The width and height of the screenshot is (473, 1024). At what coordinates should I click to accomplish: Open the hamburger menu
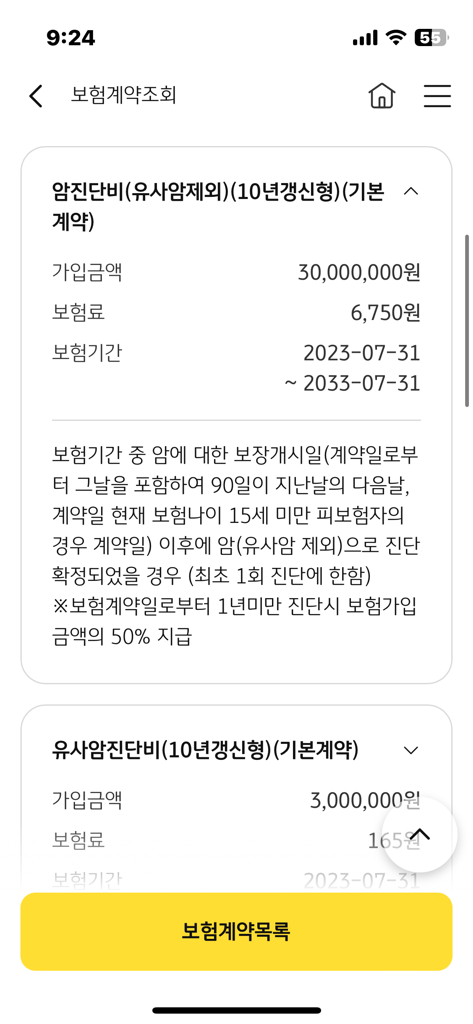pos(437,96)
